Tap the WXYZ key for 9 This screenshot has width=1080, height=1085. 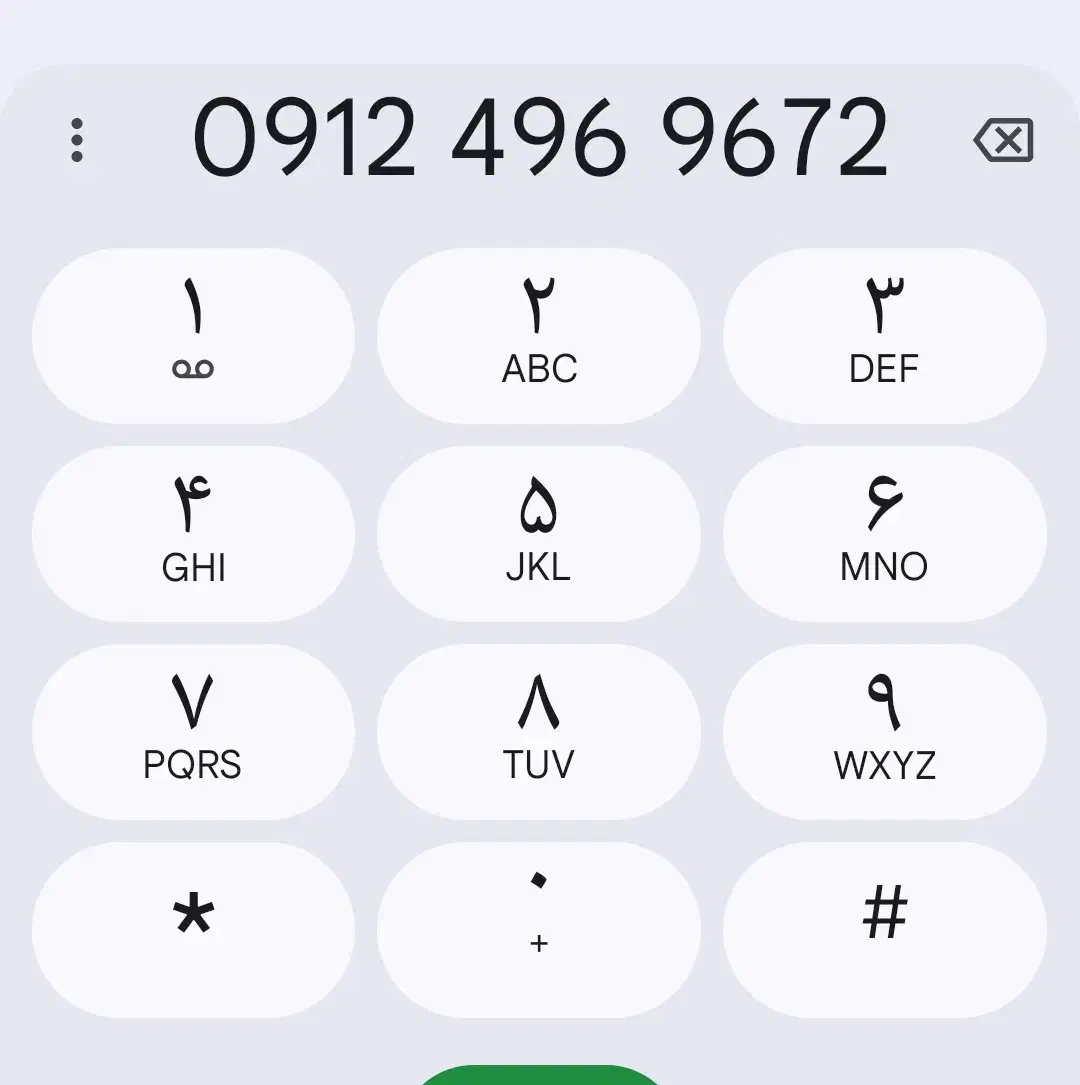click(x=884, y=732)
